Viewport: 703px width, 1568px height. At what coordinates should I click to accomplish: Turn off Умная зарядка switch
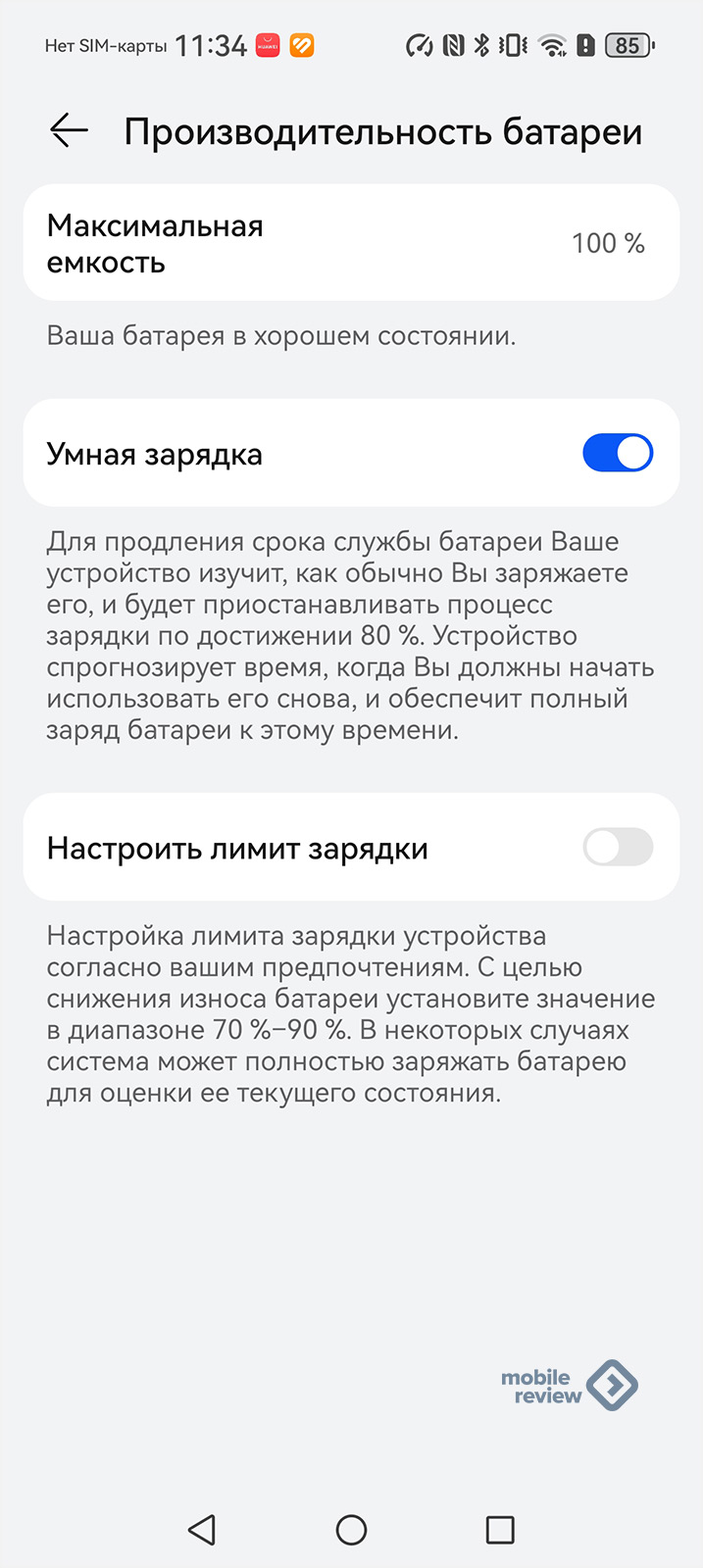(x=618, y=453)
